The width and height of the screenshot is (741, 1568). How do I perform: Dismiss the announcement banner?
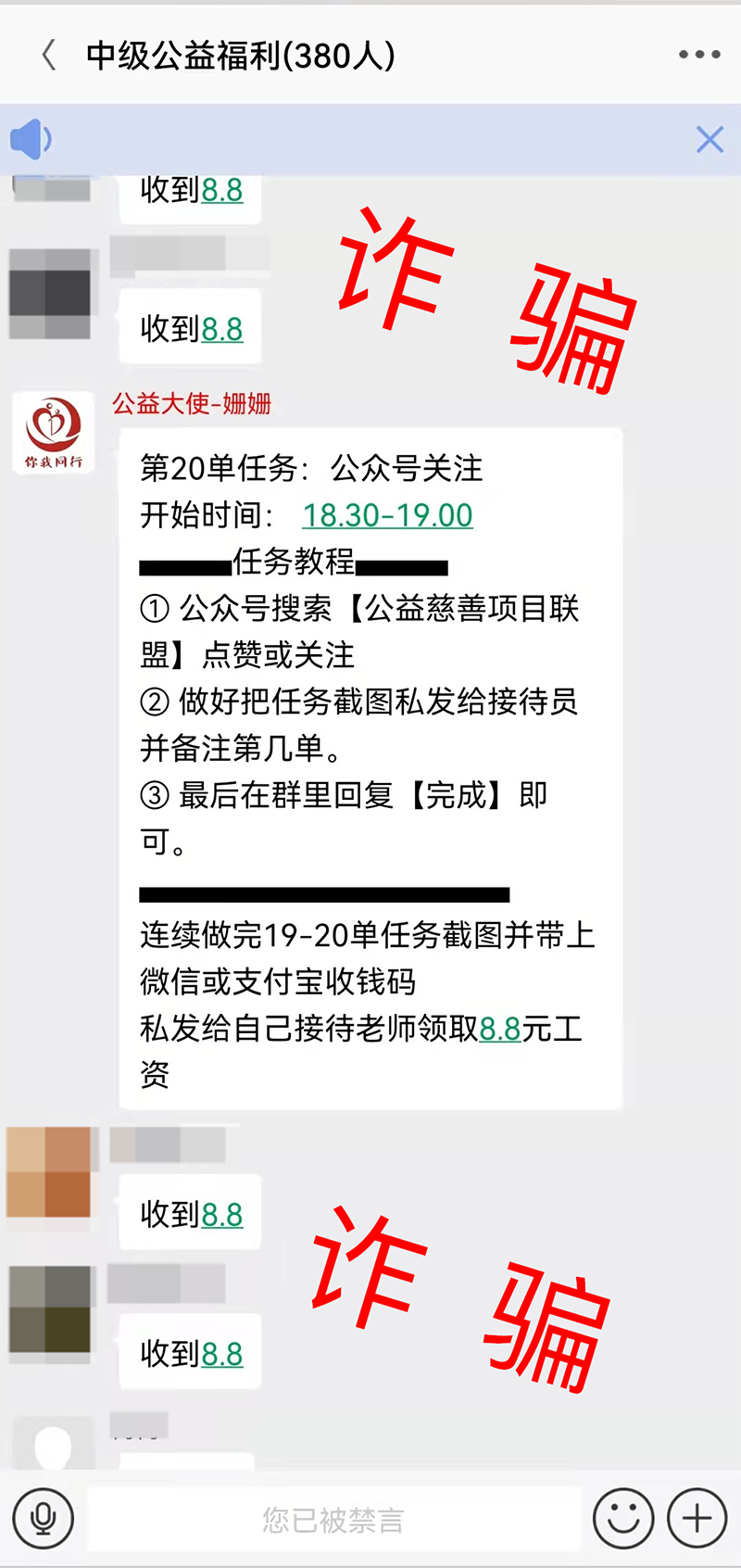click(710, 140)
